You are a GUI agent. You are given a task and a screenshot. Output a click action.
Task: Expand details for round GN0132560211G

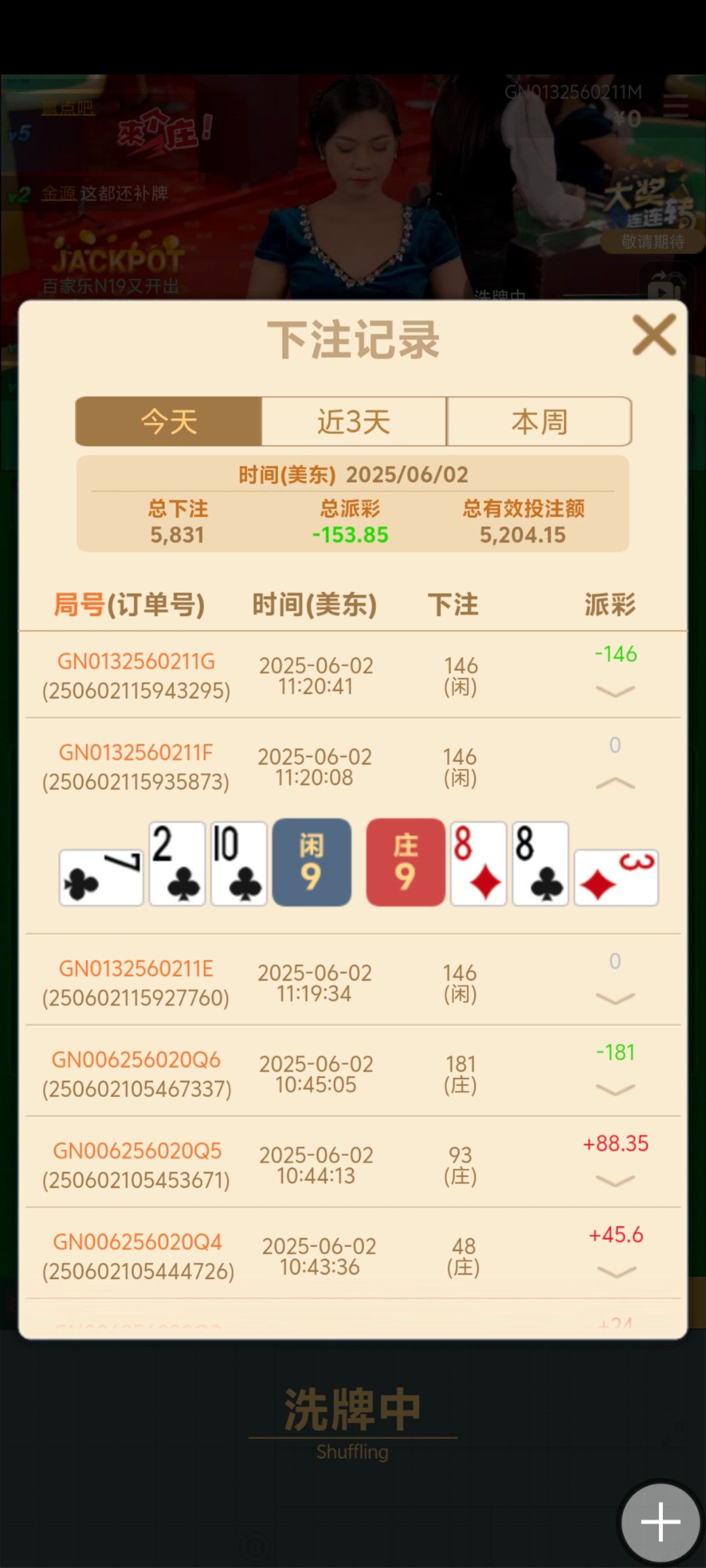[x=615, y=691]
